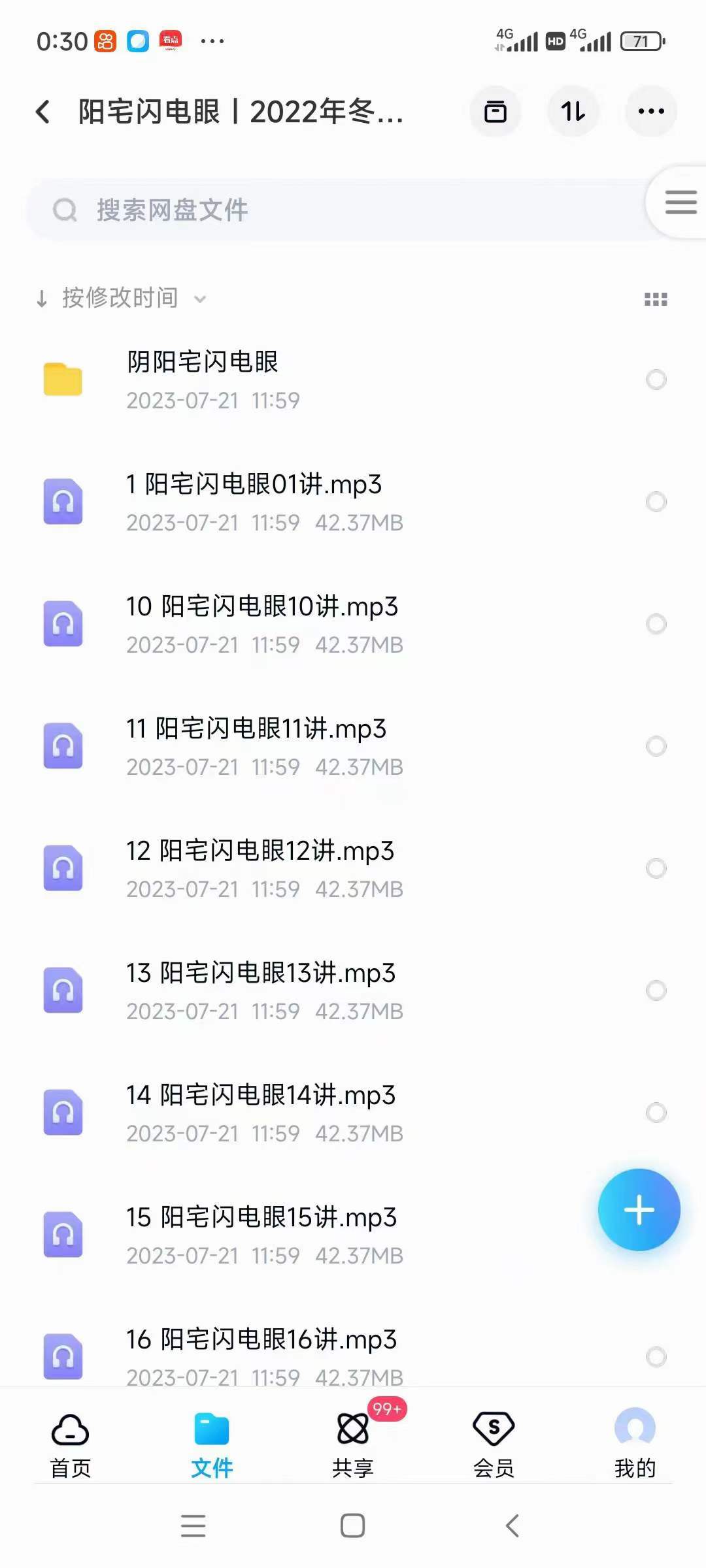
Task: Tap the more options three-dot icon
Action: (651, 112)
